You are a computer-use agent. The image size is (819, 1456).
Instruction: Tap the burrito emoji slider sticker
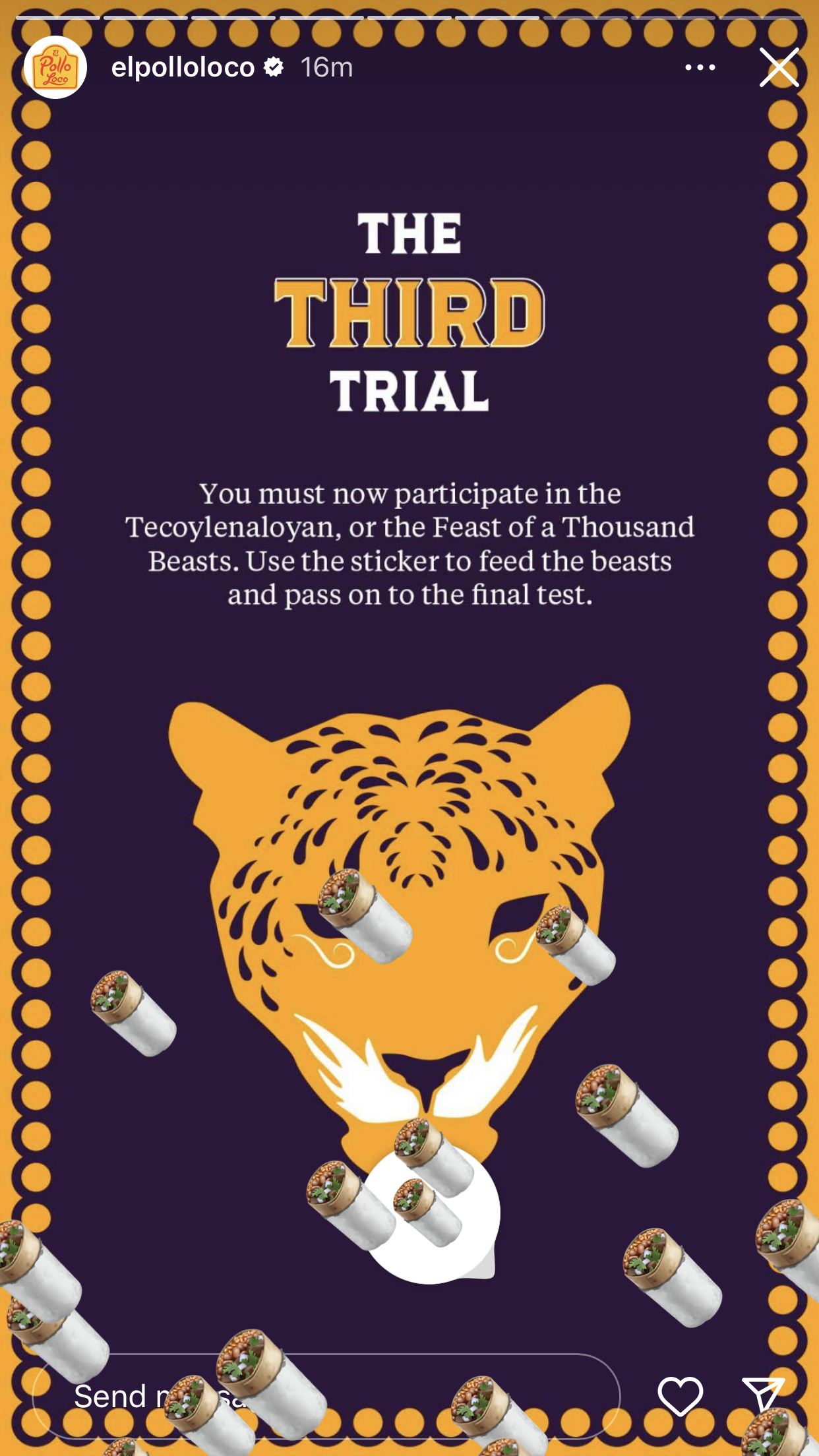coord(431,1215)
